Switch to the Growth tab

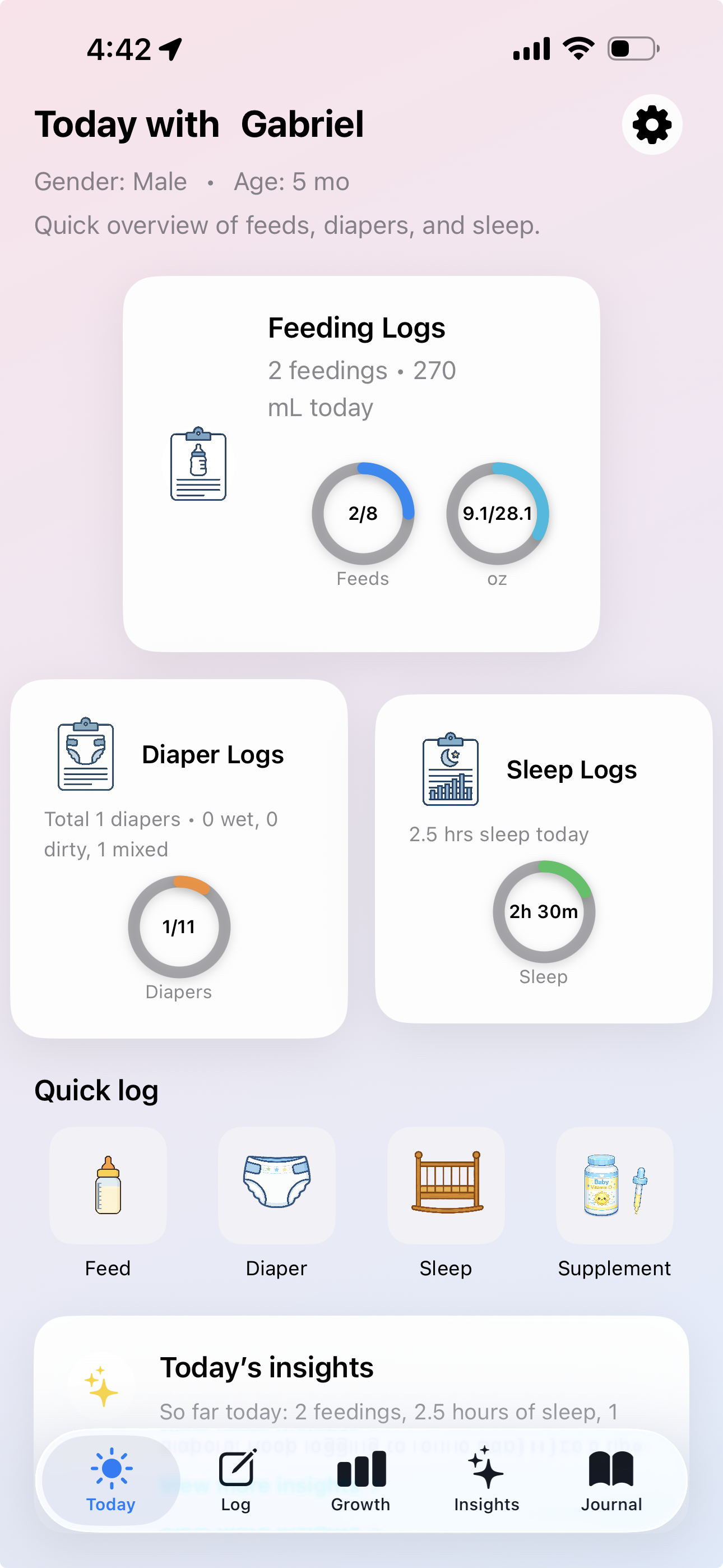pos(361,1481)
